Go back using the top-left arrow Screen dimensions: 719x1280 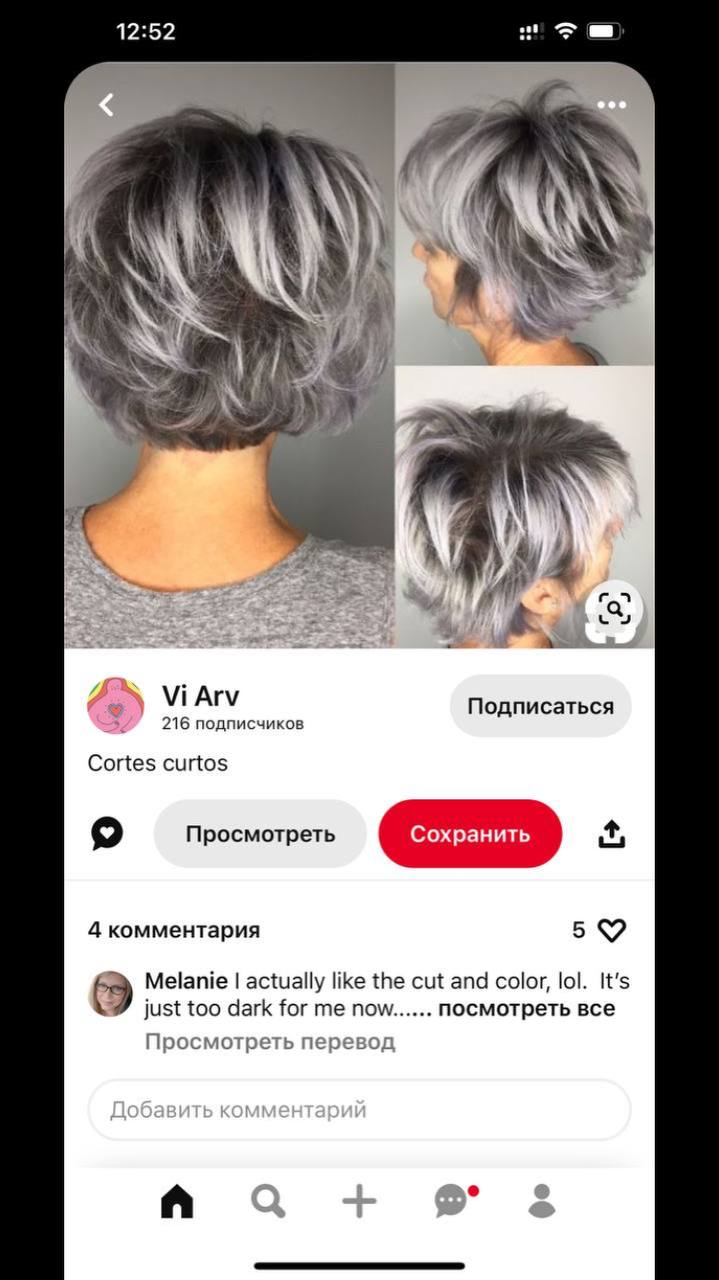pos(106,104)
